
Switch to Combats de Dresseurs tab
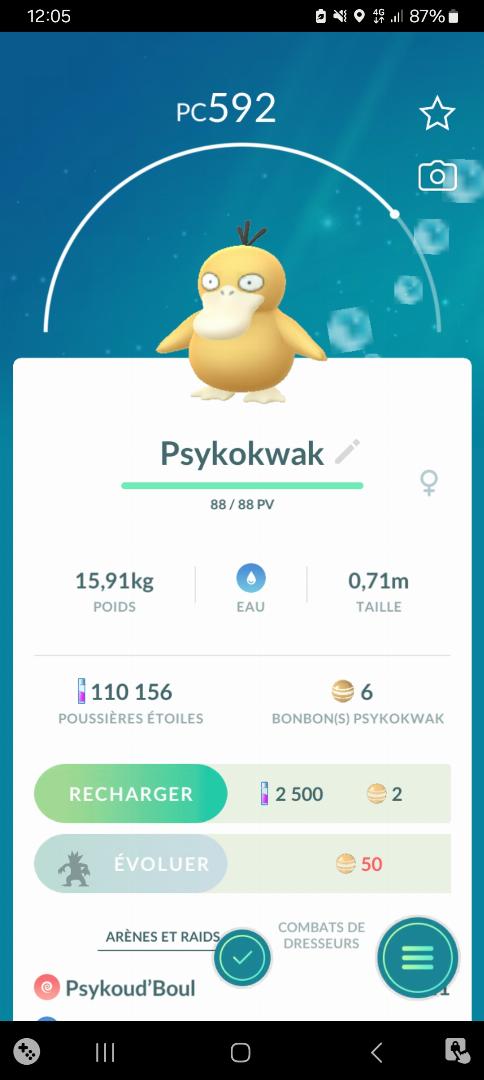[x=322, y=935]
